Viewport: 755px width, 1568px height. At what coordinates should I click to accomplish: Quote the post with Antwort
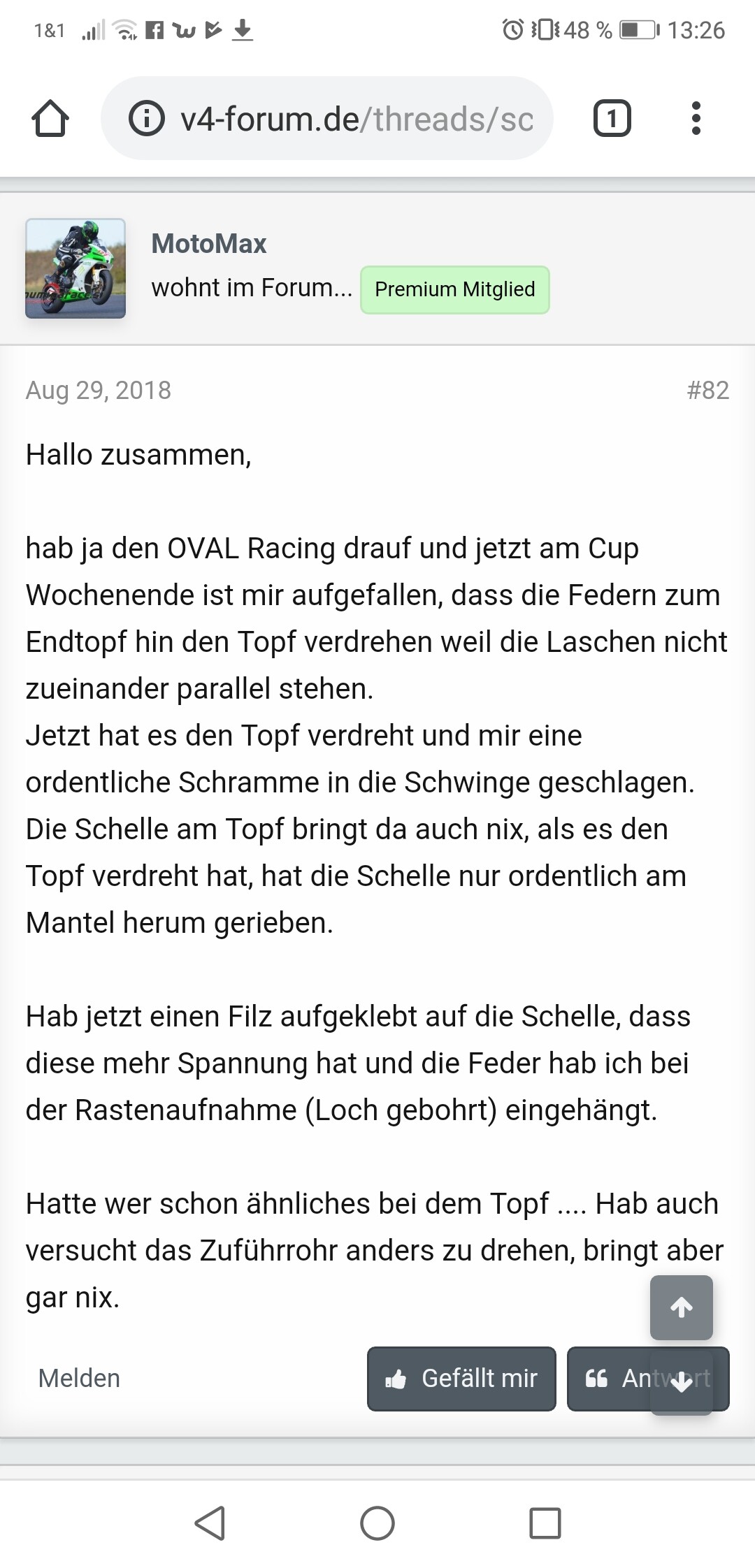point(607,1379)
